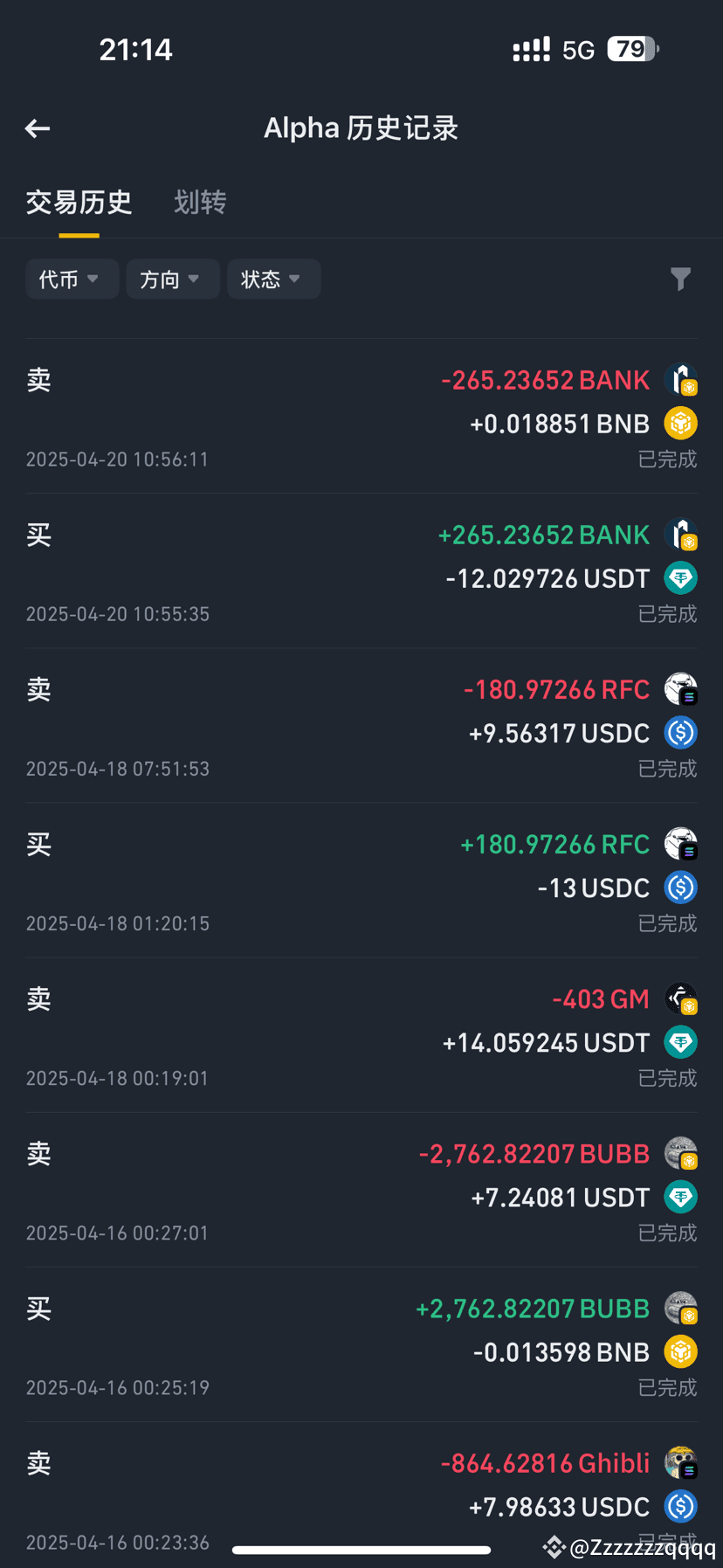View the Ghibli sell record
This screenshot has height=1568, width=723.
361,1495
